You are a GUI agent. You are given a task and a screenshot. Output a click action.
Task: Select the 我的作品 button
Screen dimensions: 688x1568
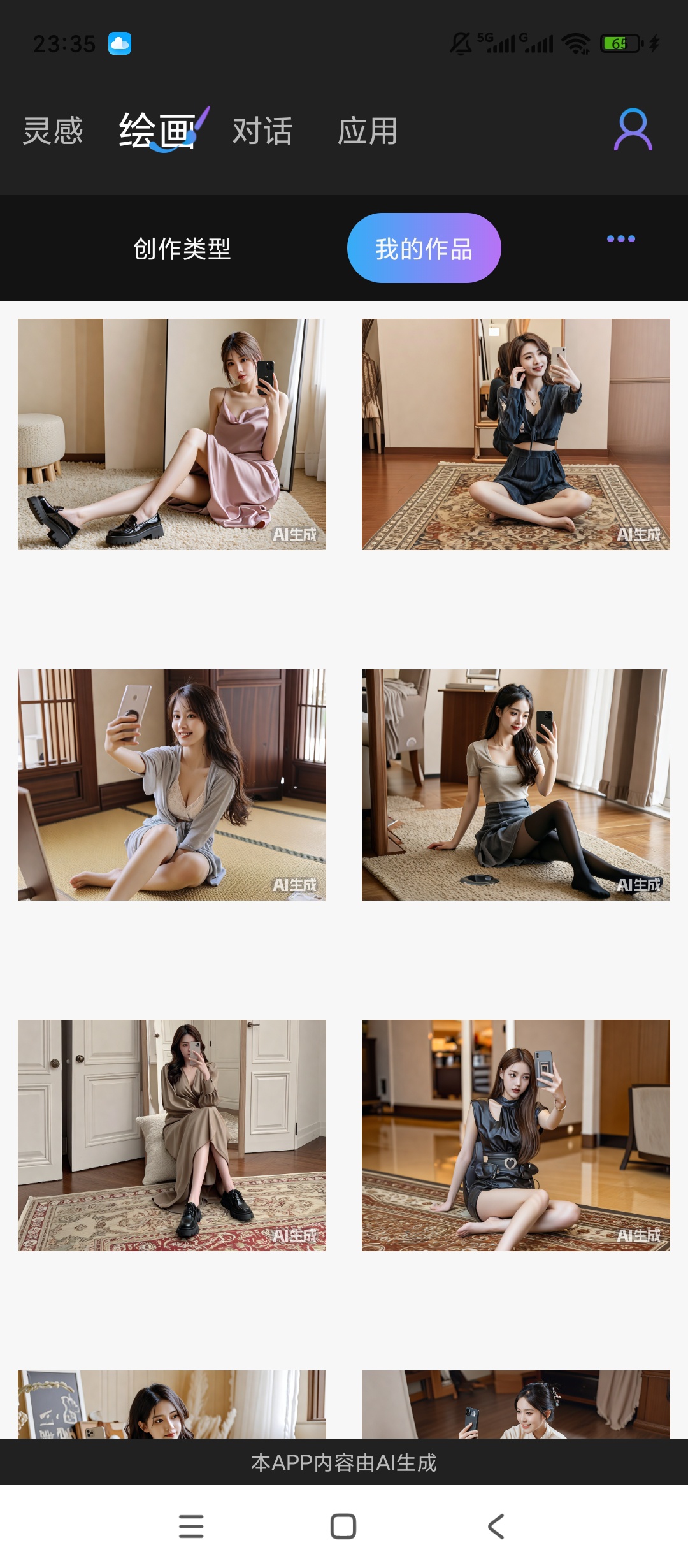(x=424, y=248)
